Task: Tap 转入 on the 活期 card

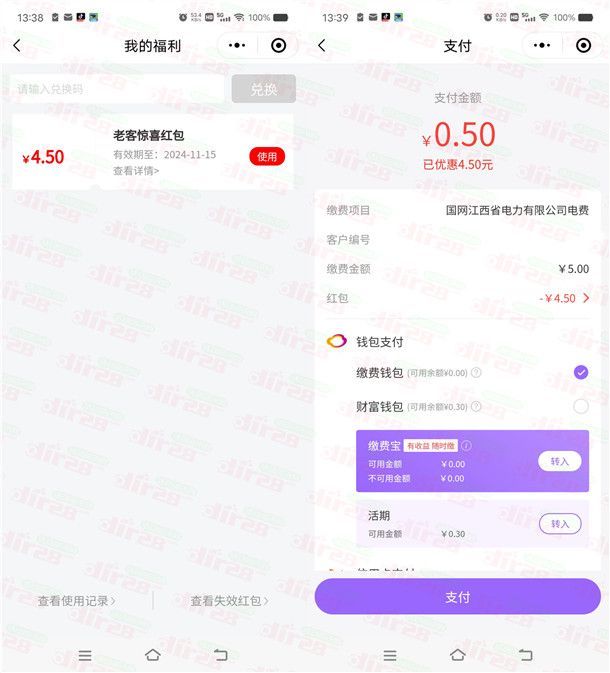Action: click(559, 524)
